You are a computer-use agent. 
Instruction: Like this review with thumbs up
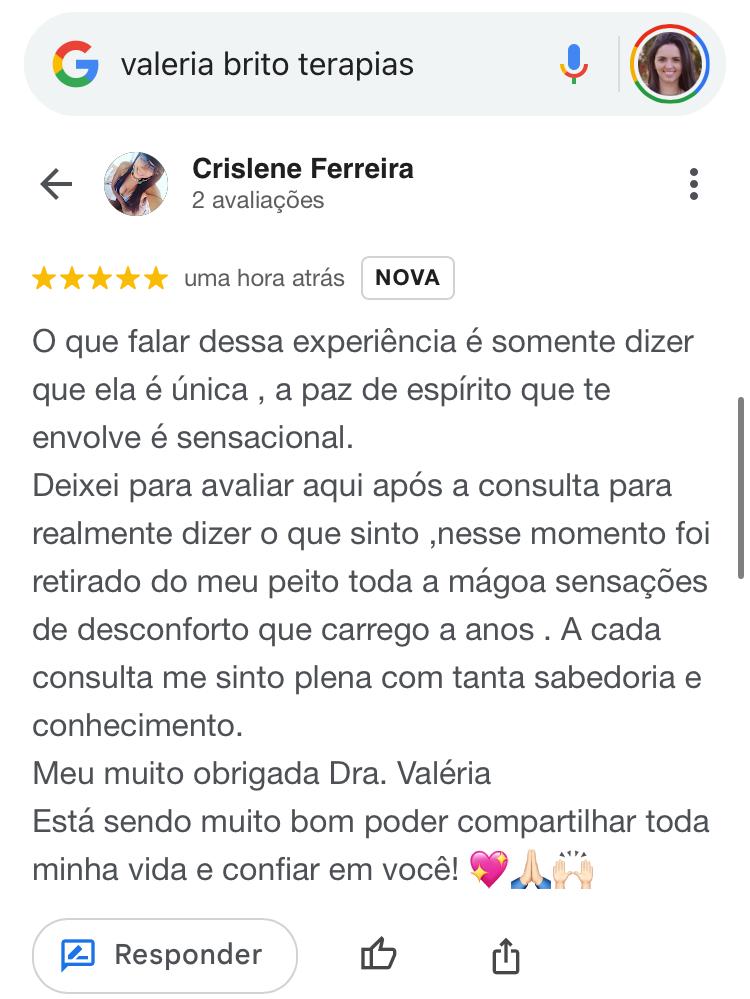[378, 955]
